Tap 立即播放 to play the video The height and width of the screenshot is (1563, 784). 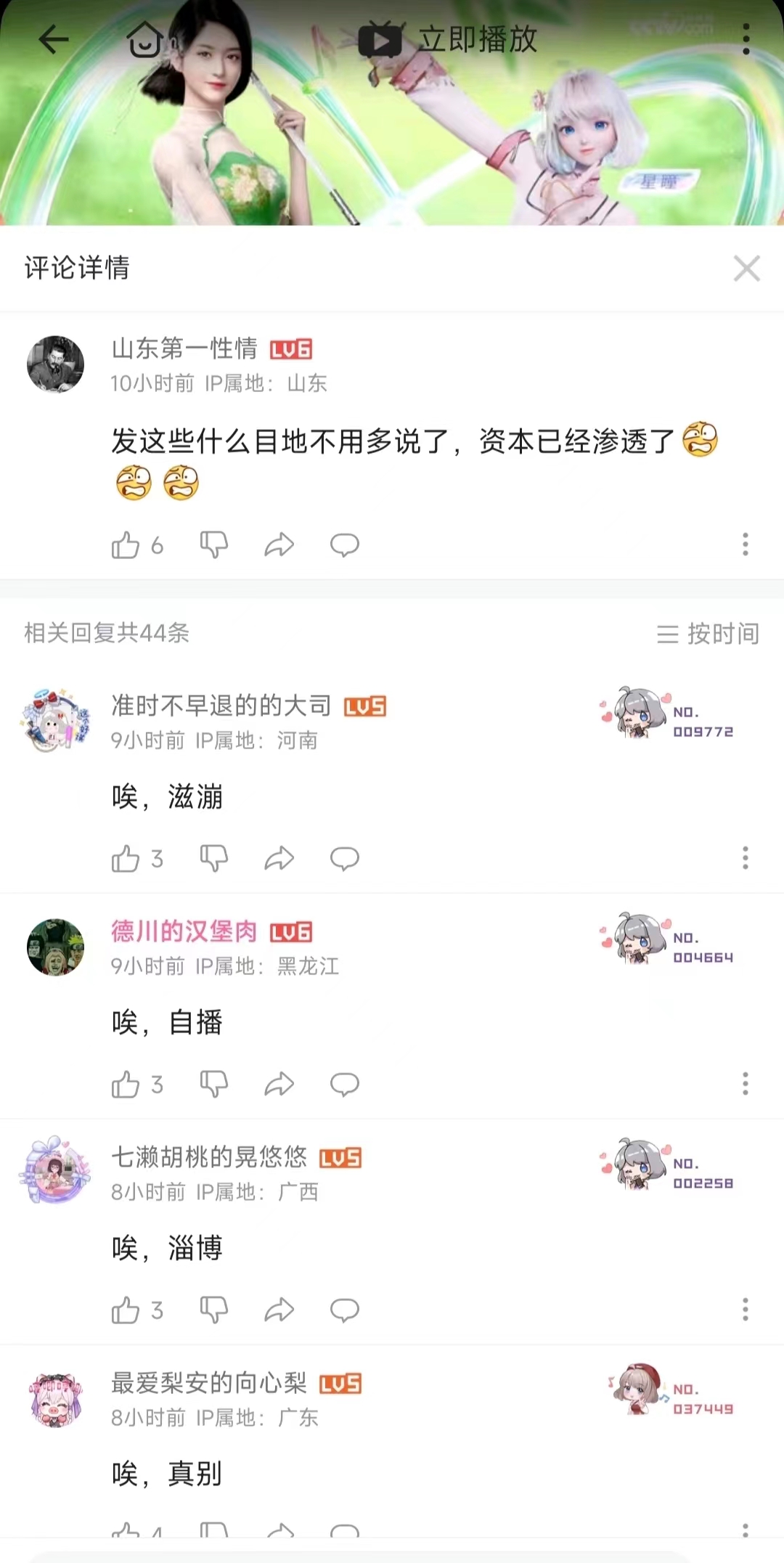[449, 39]
